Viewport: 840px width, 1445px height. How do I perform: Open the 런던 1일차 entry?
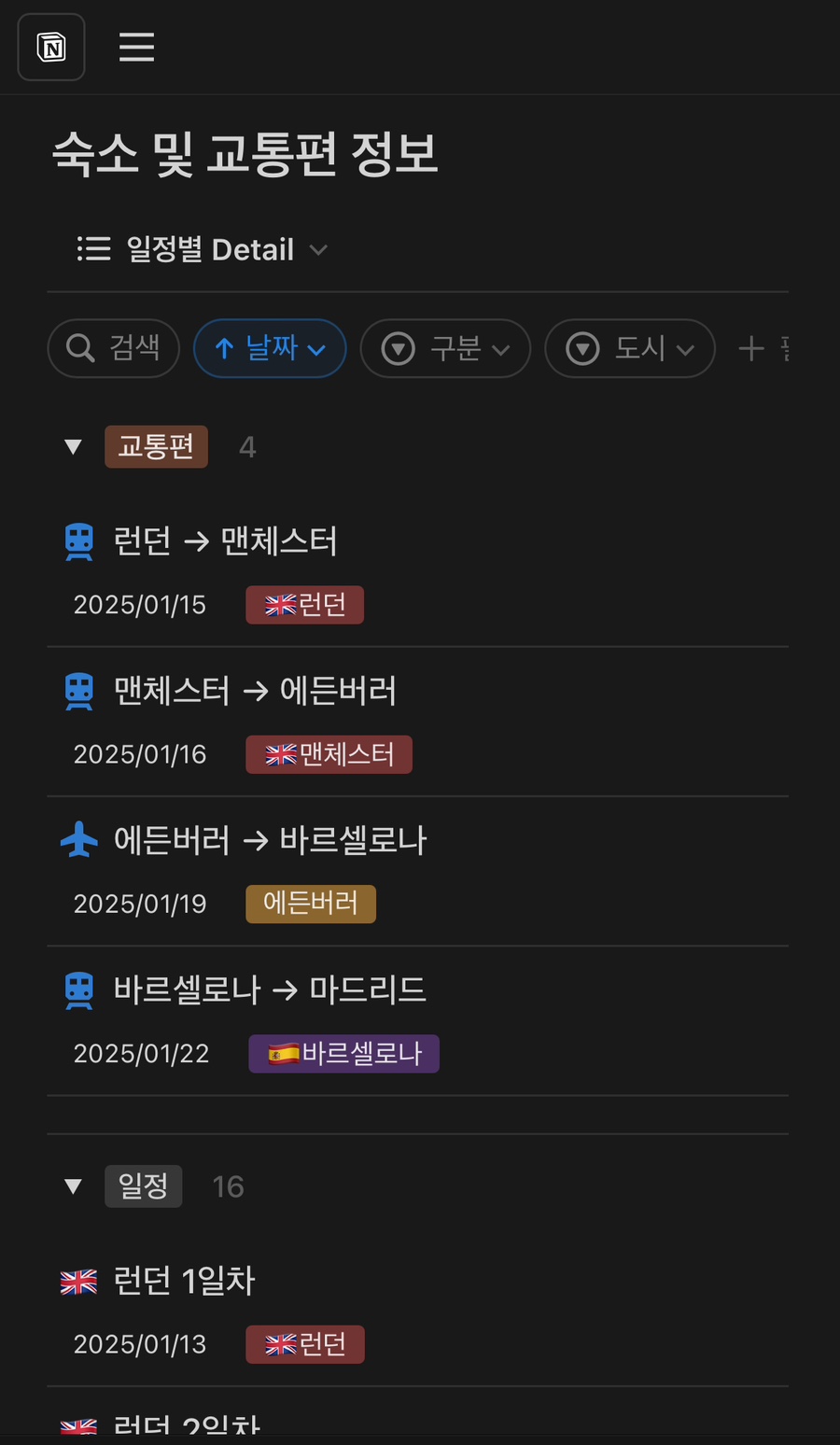click(x=184, y=1281)
